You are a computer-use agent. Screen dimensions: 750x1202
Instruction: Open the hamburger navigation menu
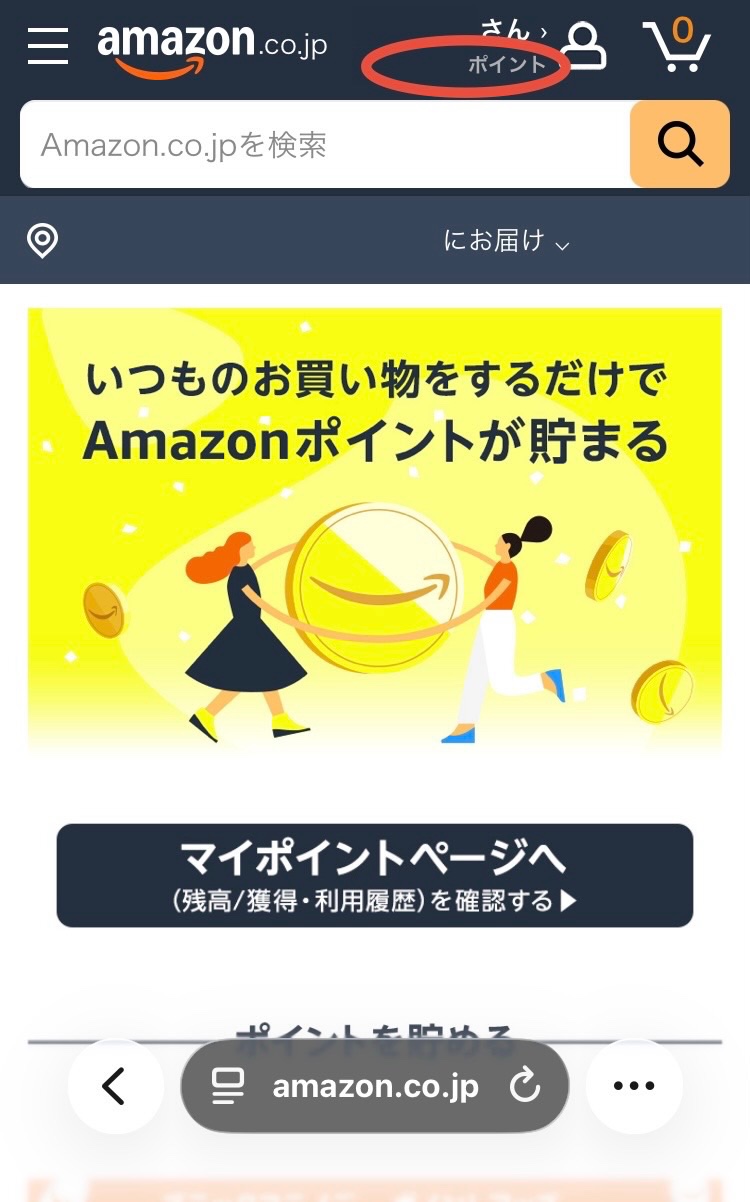pos(48,46)
